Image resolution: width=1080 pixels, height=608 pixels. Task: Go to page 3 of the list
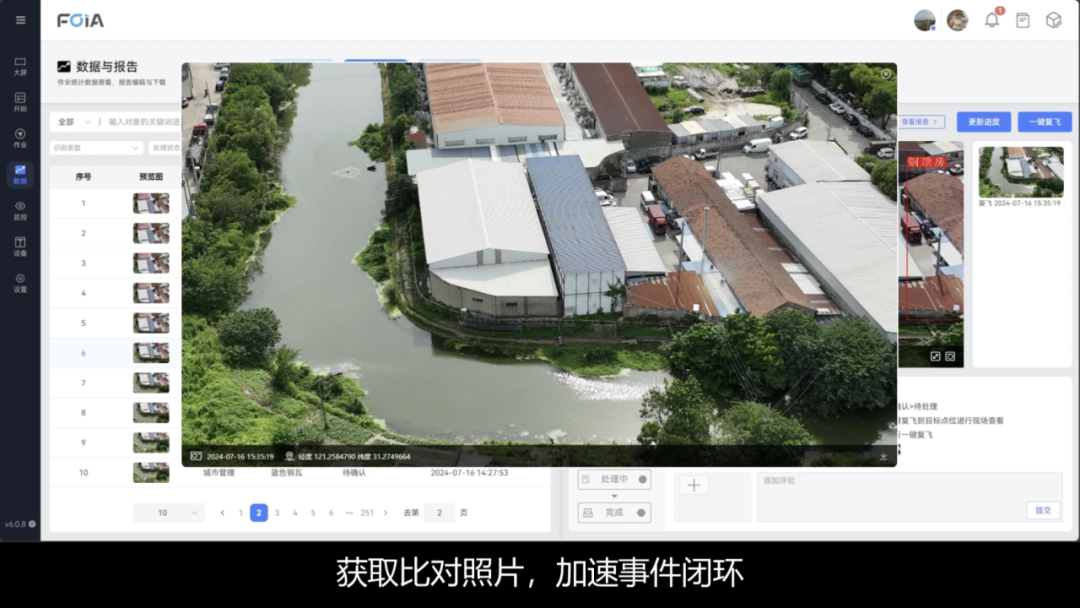(x=277, y=513)
